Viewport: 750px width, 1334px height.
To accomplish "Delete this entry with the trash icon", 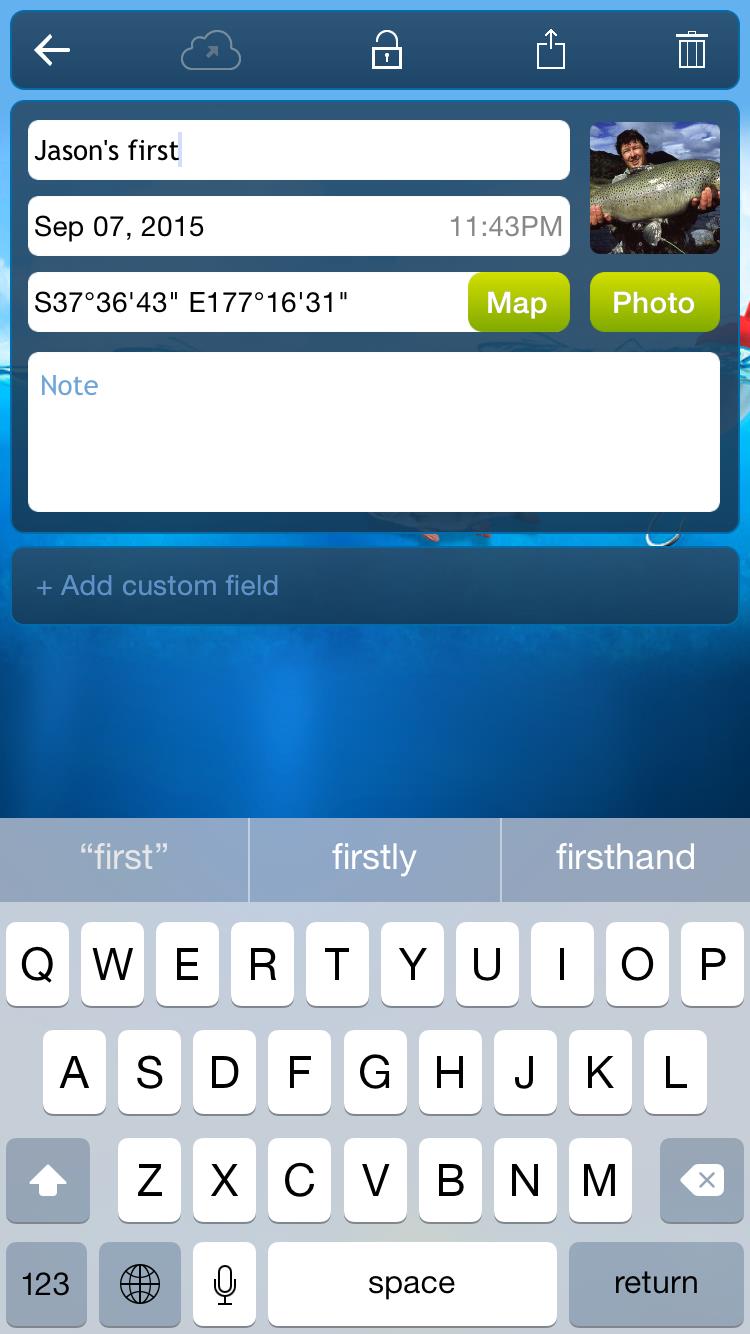I will pos(692,49).
